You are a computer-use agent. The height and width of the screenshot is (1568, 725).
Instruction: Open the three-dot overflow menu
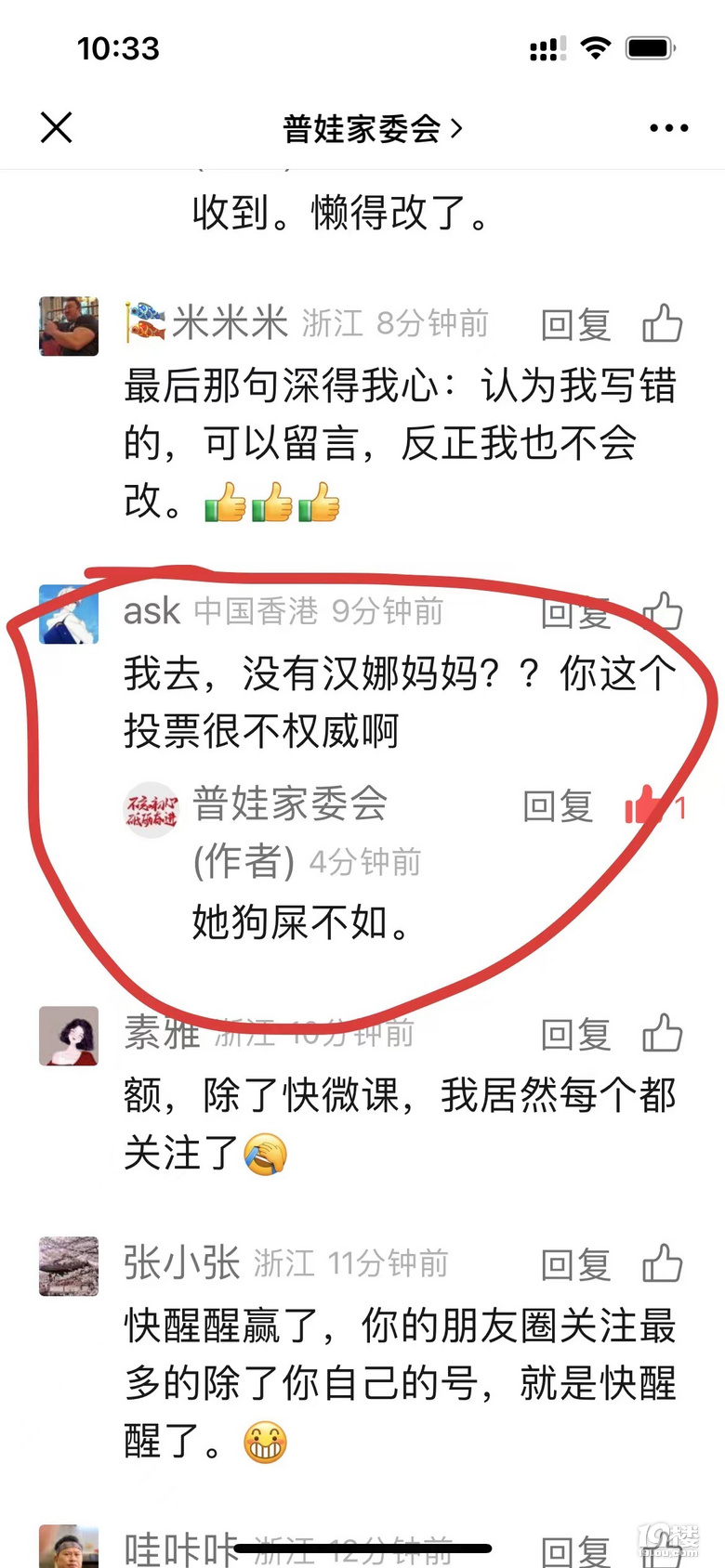click(668, 128)
